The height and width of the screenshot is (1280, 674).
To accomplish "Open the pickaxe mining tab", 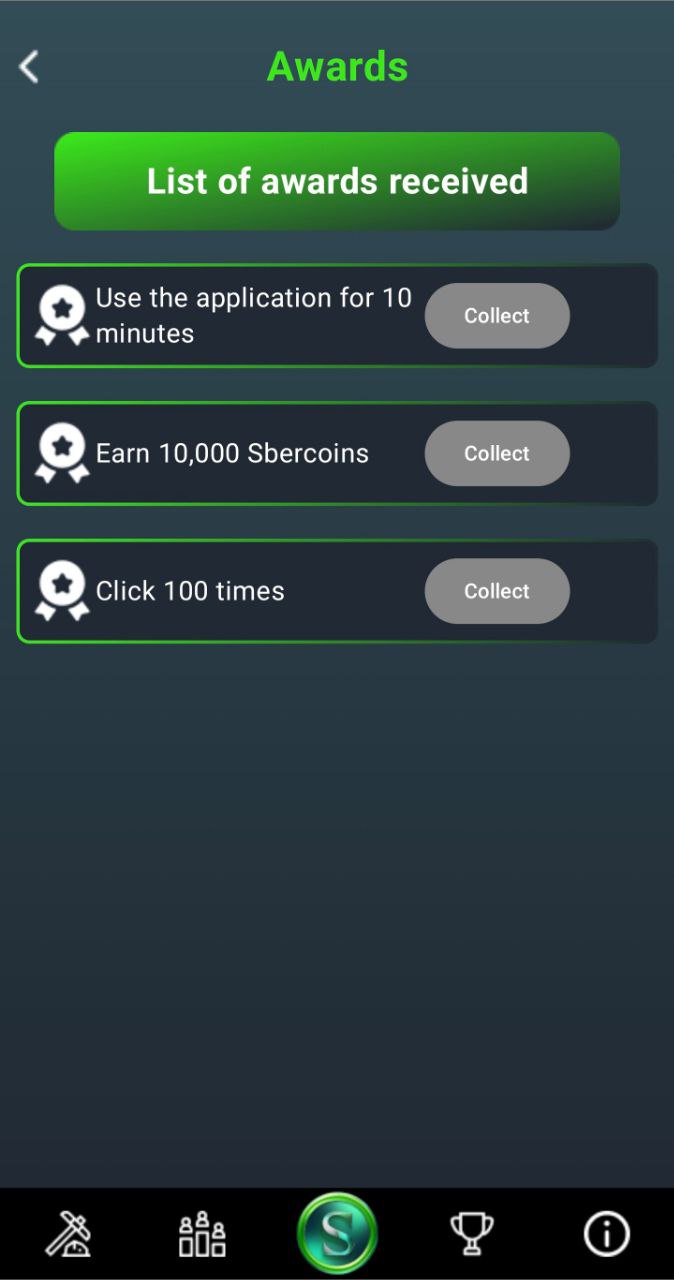I will click(x=68, y=1234).
